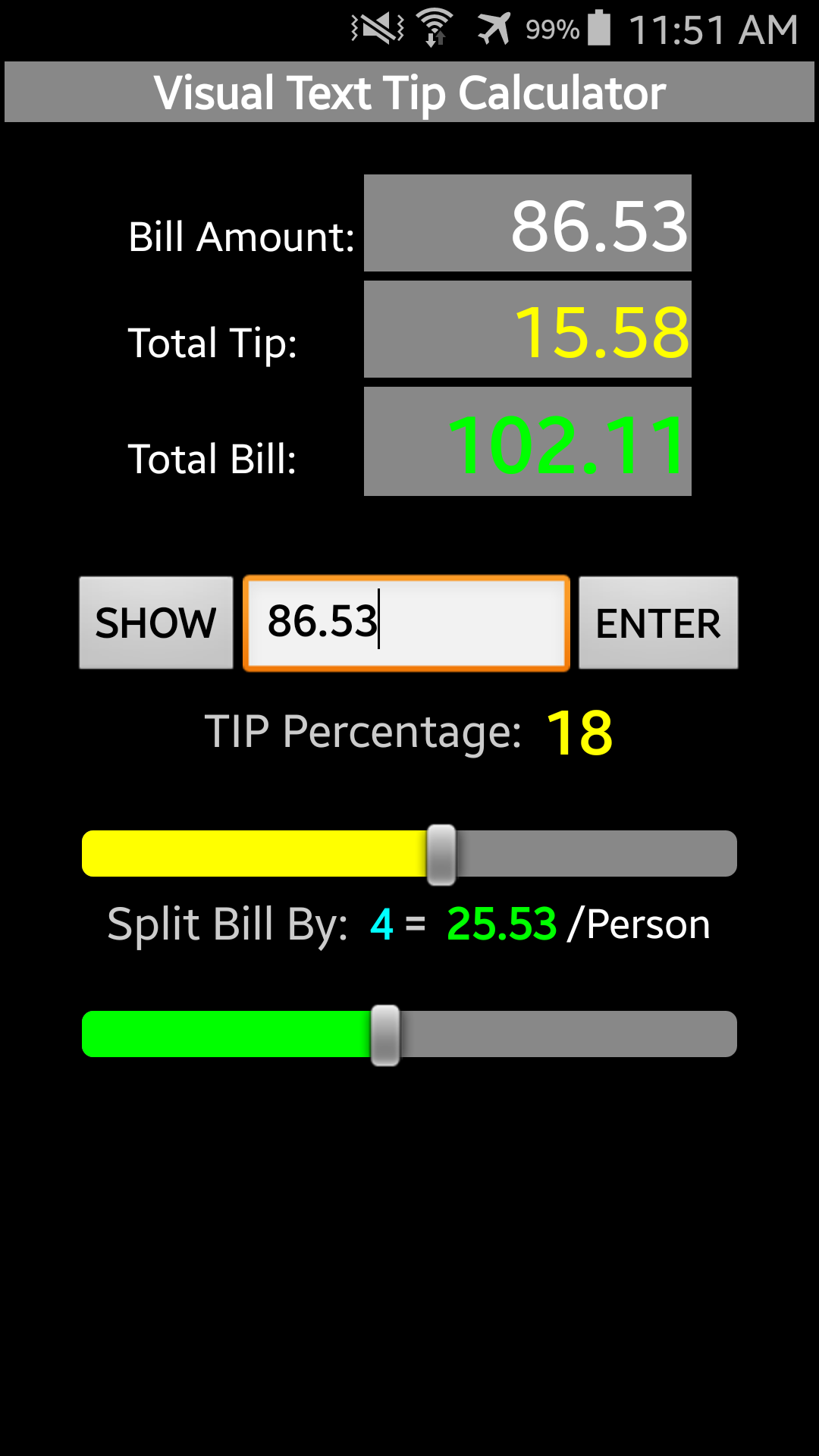Tap the 99% battery percentage text
Viewport: 819px width, 1456px height.
(554, 30)
